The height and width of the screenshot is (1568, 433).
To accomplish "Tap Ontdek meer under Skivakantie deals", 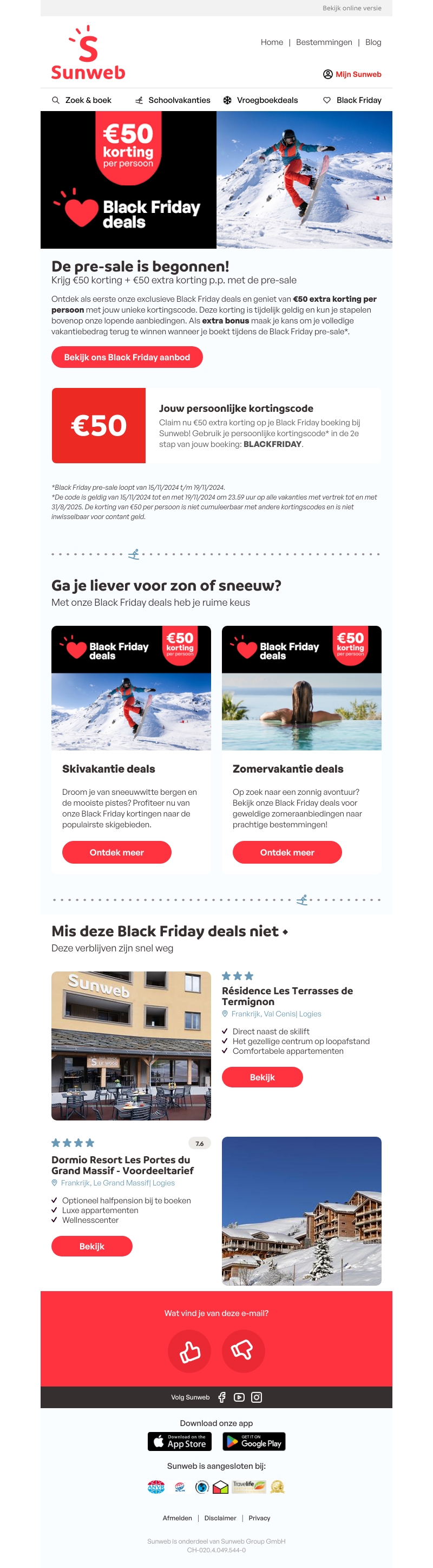I will tap(116, 852).
